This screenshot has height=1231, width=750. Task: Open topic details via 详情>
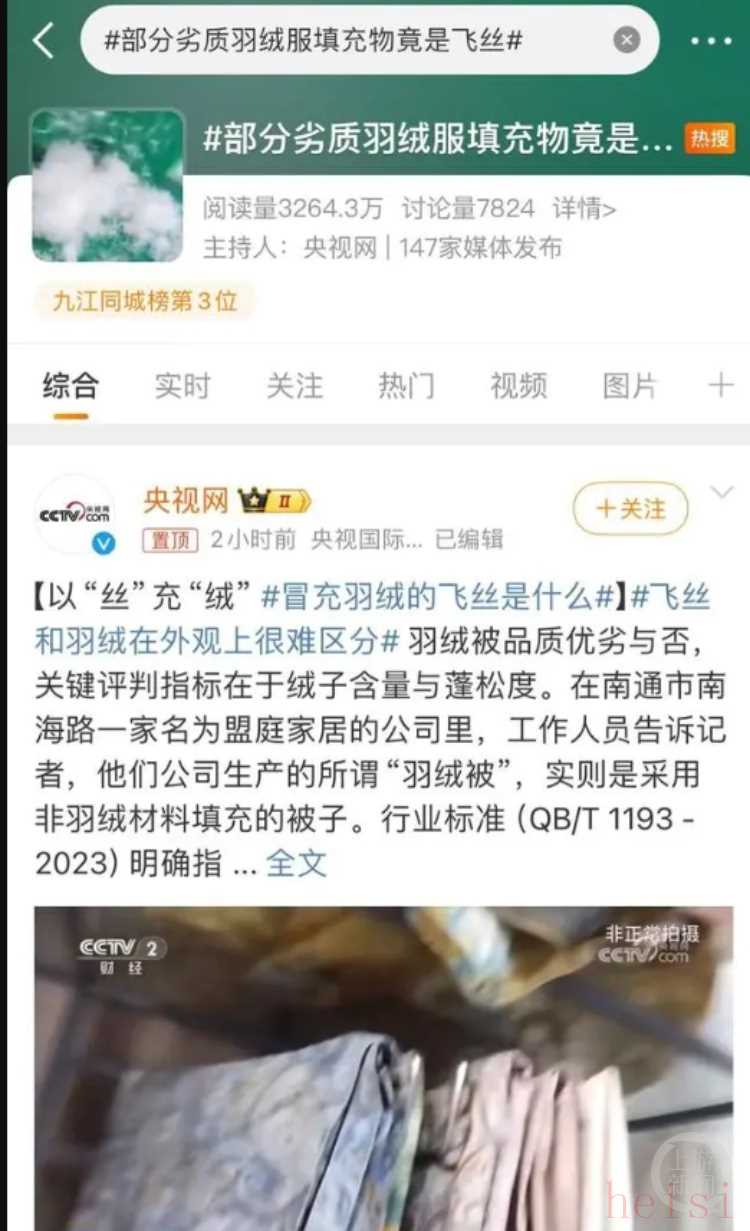pos(584,208)
